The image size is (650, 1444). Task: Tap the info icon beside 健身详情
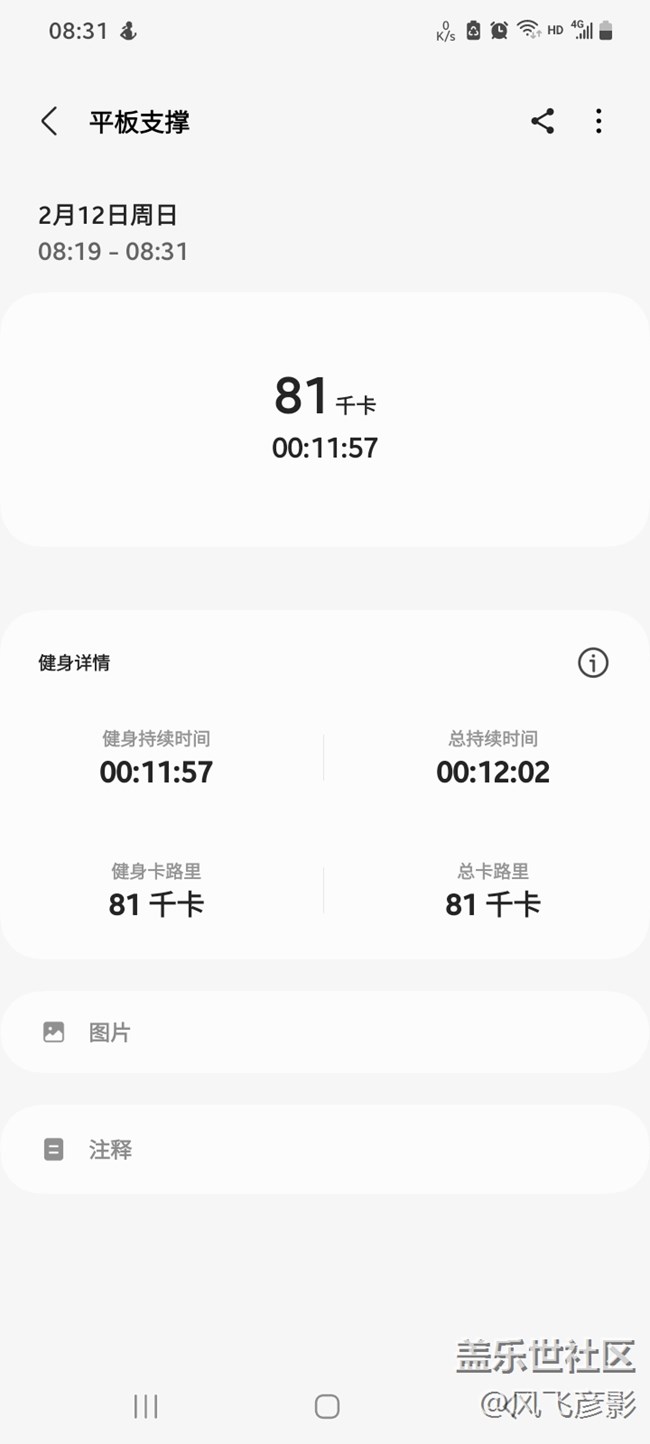(x=593, y=662)
